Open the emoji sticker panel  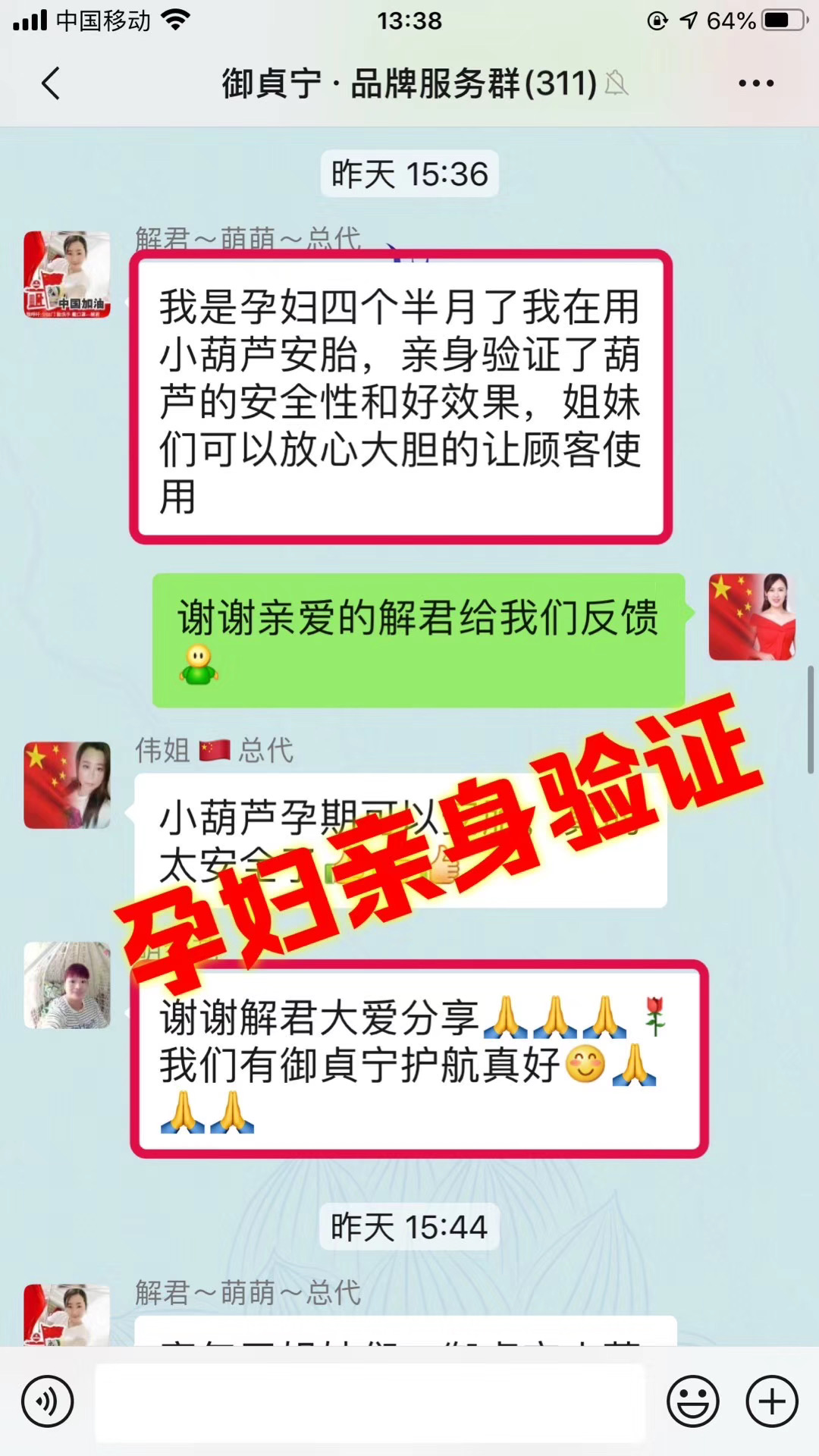click(692, 1401)
